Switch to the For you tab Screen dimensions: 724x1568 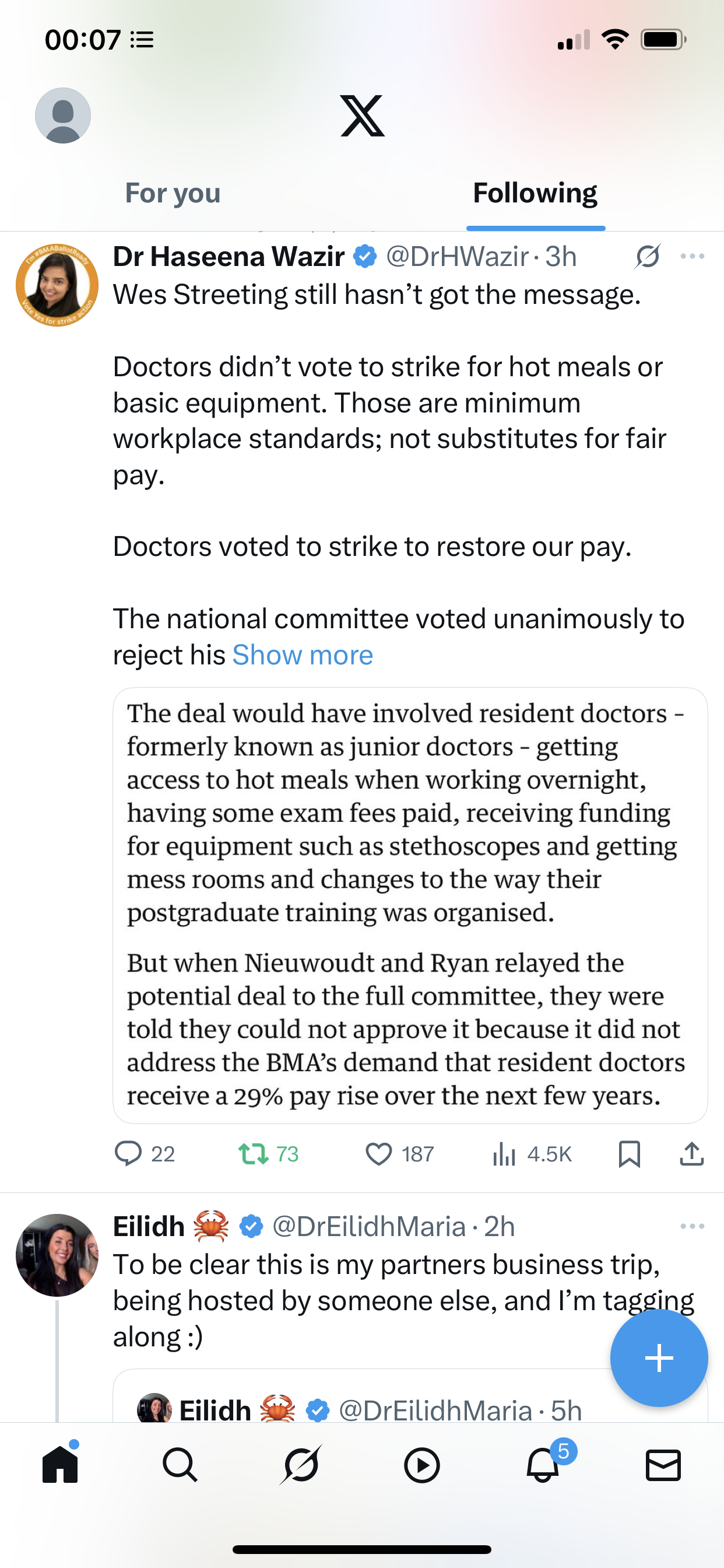click(173, 194)
